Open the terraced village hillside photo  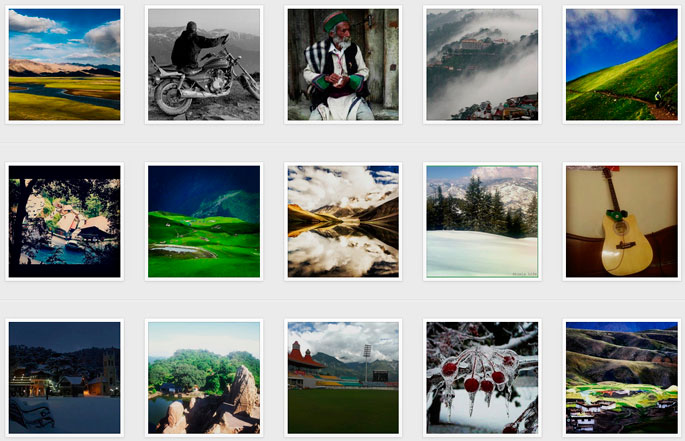(x=621, y=377)
